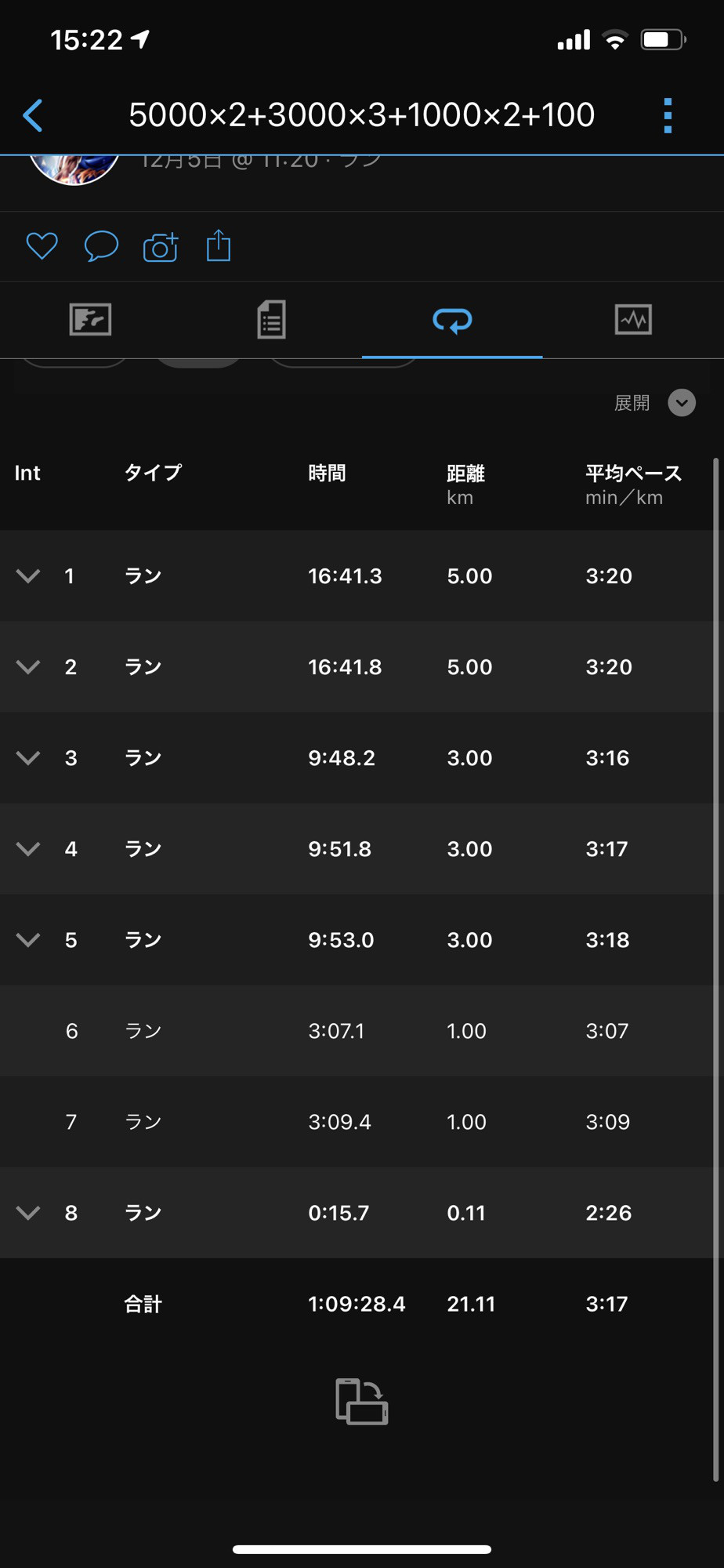
Task: Add a photo with the camera icon
Action: [161, 246]
